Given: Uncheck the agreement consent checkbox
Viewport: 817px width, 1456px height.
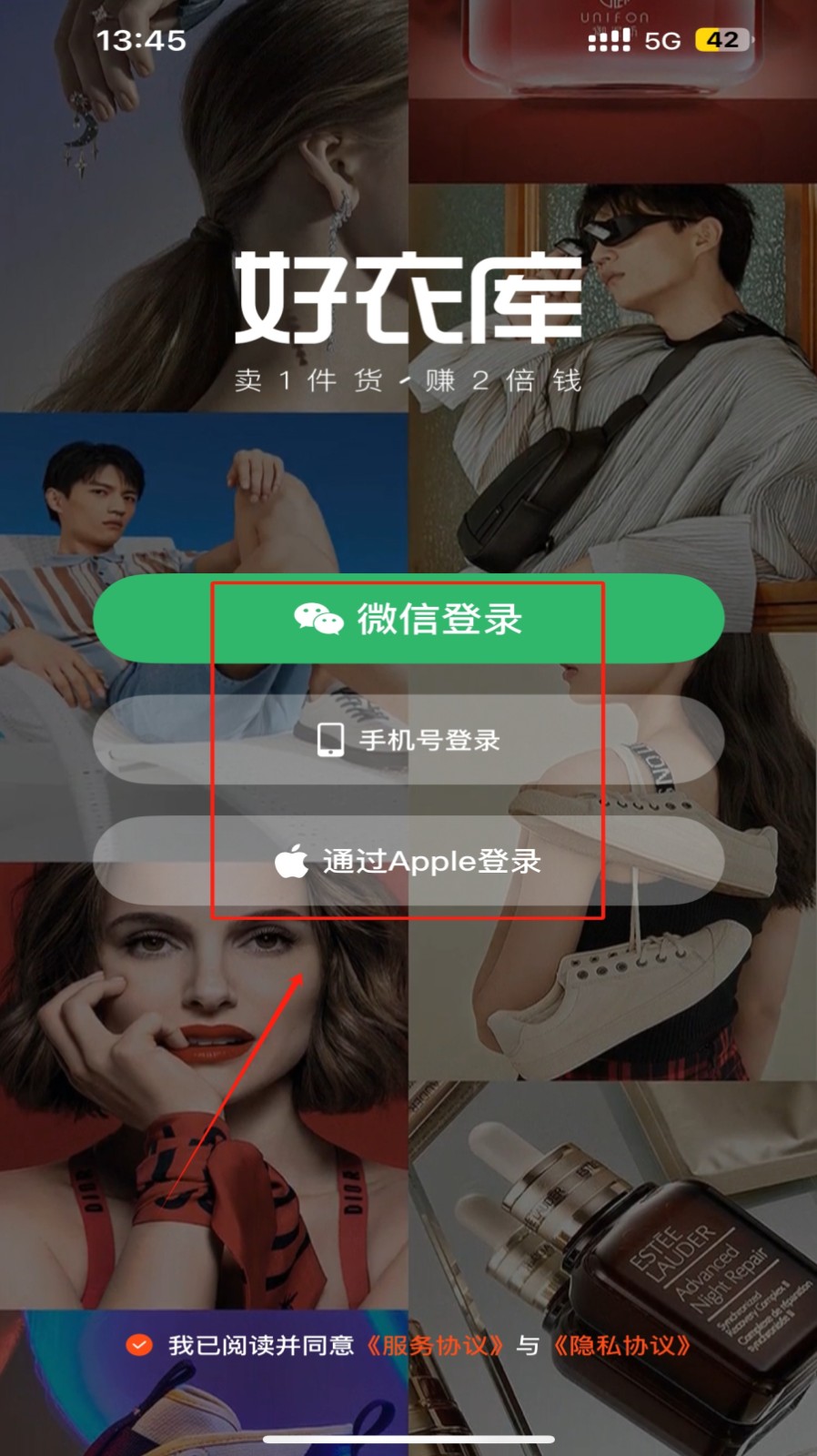Looking at the screenshot, I should (139, 1345).
